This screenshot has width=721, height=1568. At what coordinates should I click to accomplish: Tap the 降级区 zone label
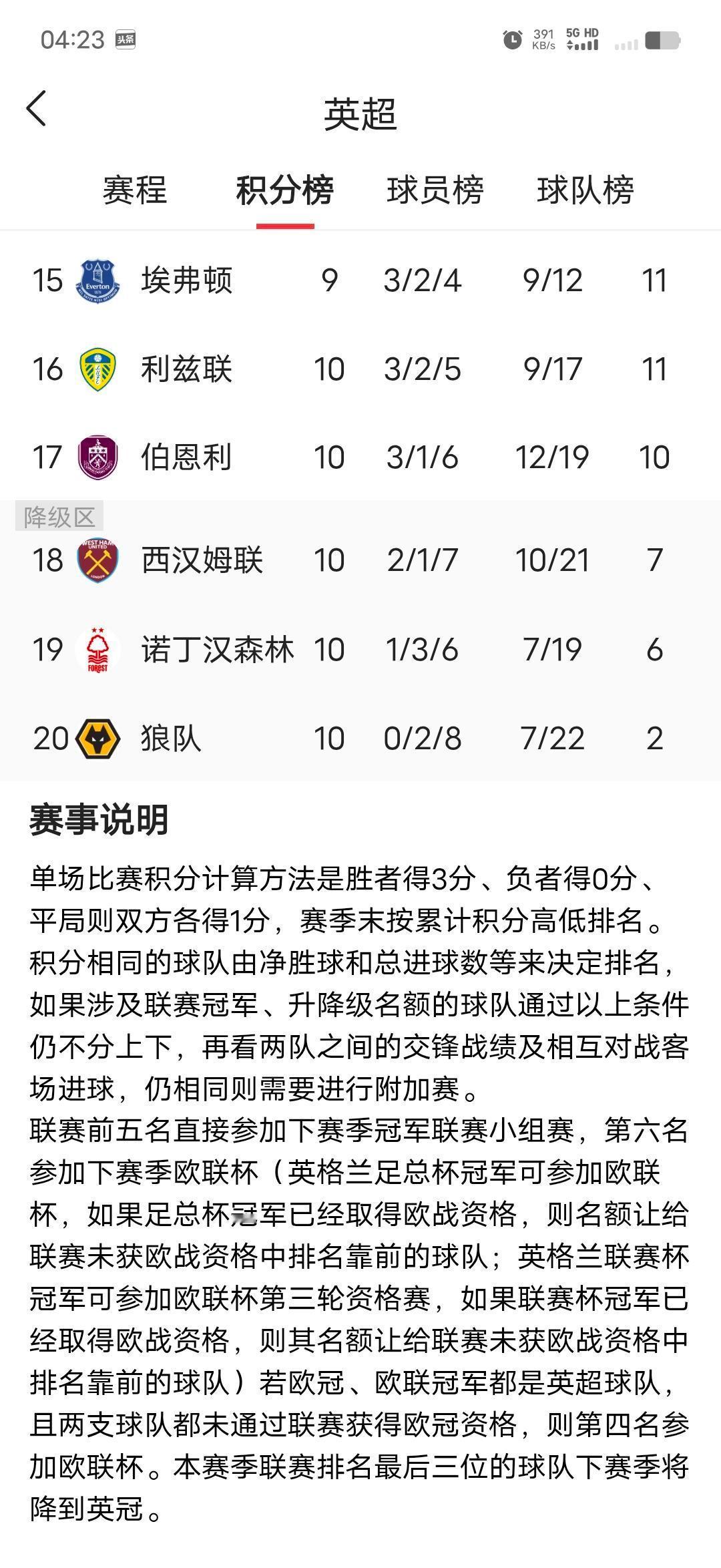click(59, 514)
